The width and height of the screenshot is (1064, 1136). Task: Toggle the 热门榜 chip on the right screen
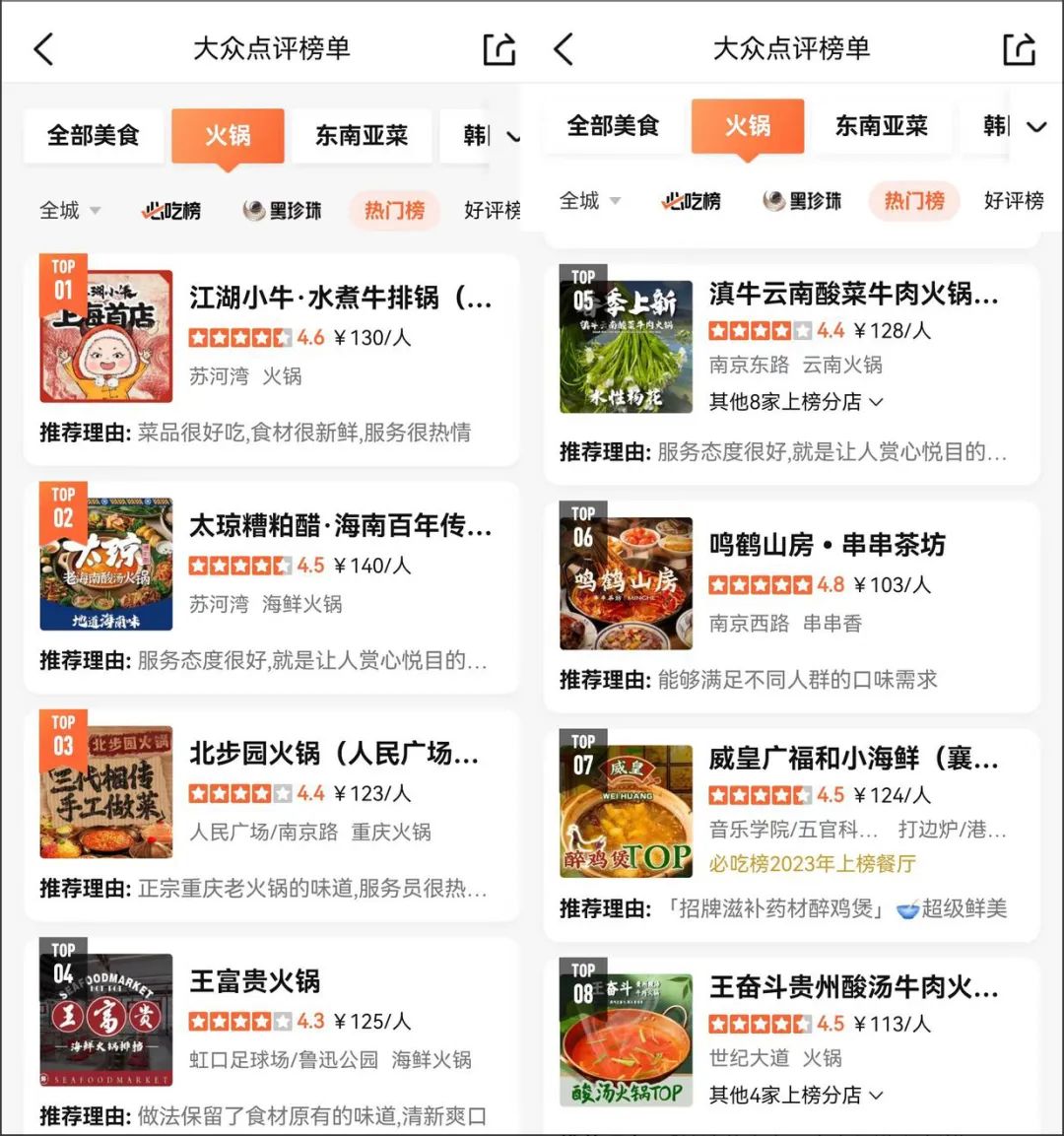click(x=913, y=201)
